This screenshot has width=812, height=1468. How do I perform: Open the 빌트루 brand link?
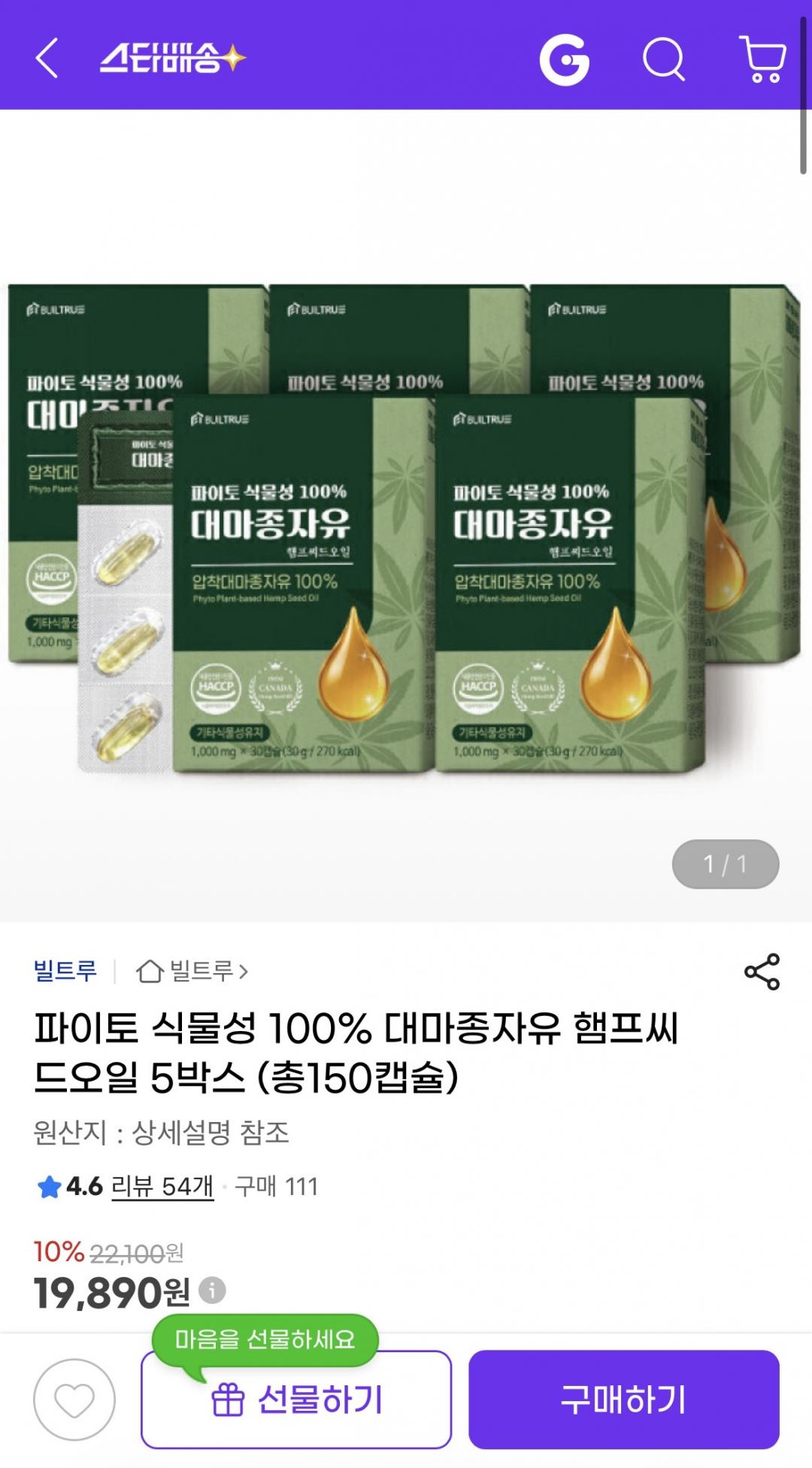click(65, 971)
